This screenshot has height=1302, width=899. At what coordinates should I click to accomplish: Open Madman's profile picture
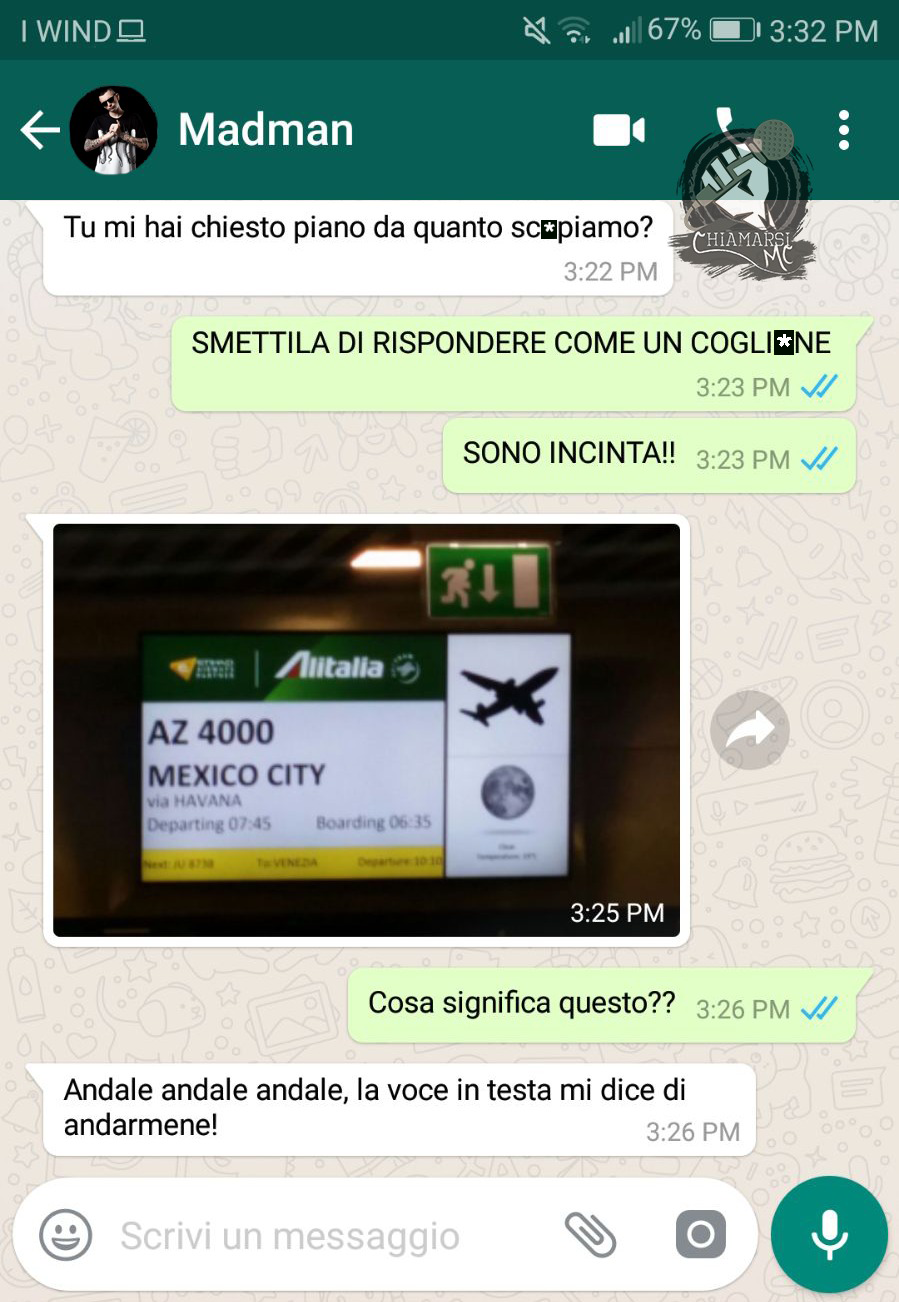(113, 130)
